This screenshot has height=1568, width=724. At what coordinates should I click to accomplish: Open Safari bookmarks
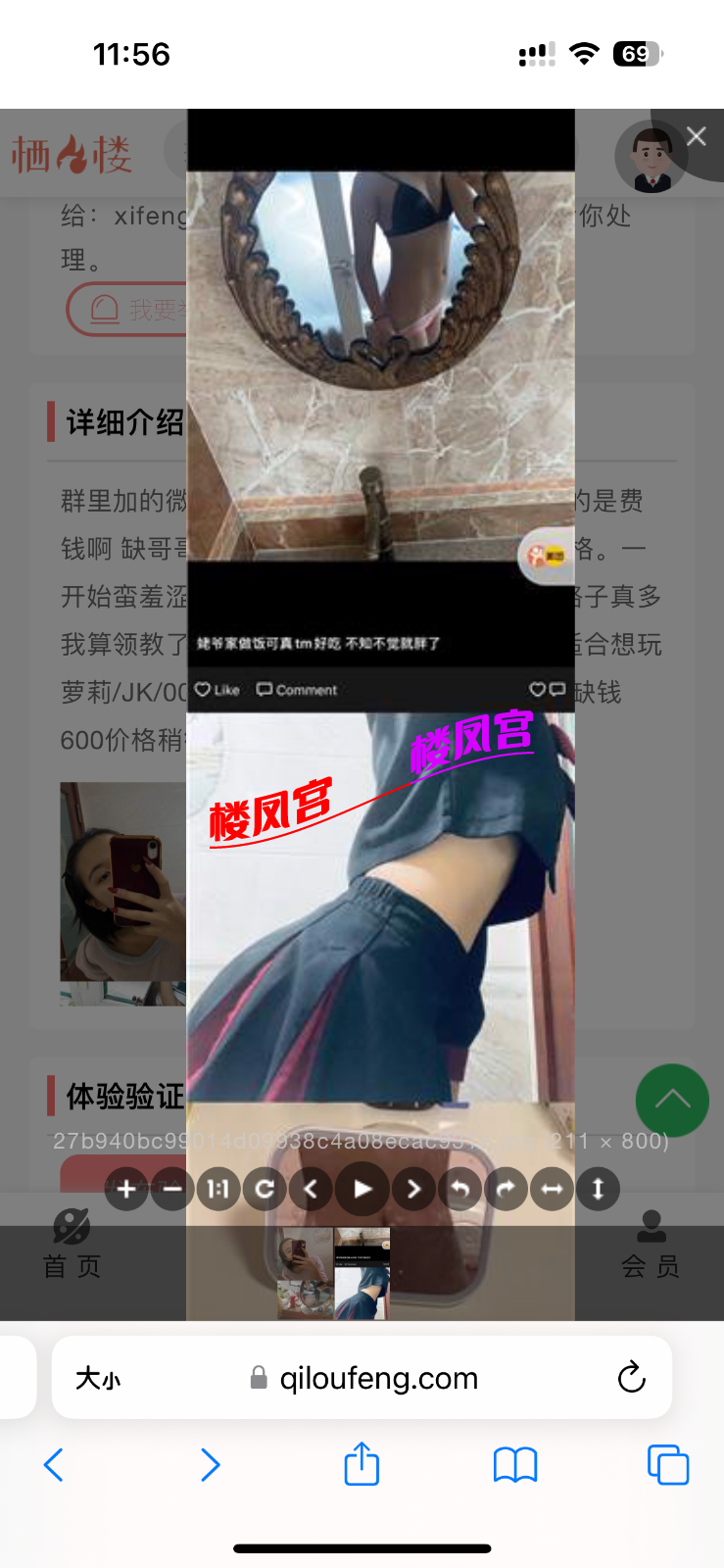tap(515, 1465)
